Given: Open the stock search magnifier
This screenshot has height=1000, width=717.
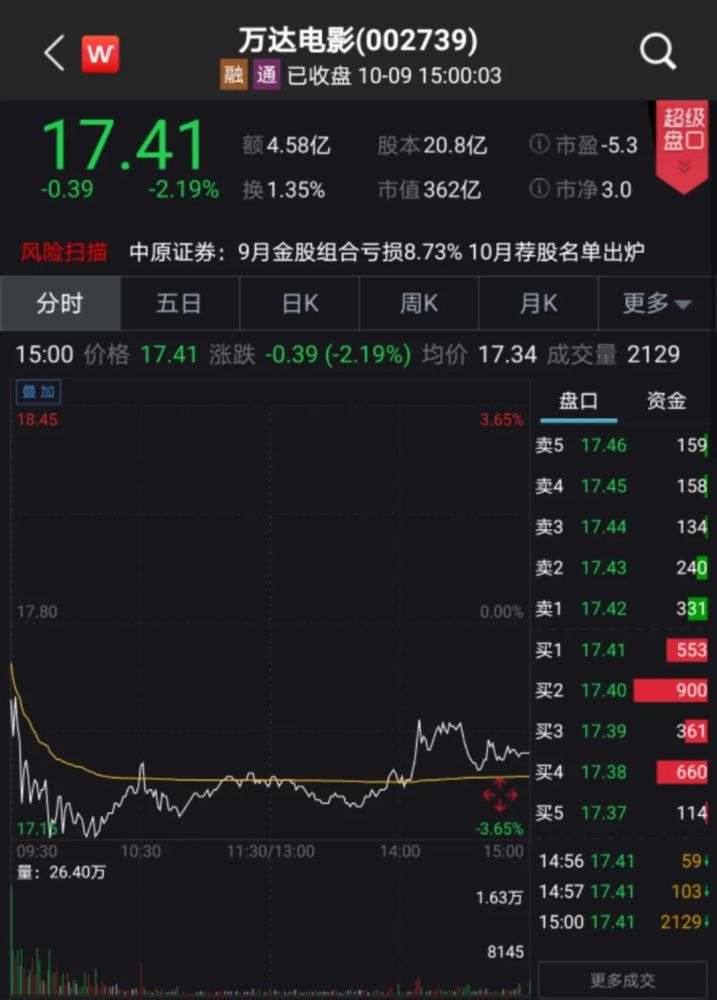Looking at the screenshot, I should coord(657,52).
